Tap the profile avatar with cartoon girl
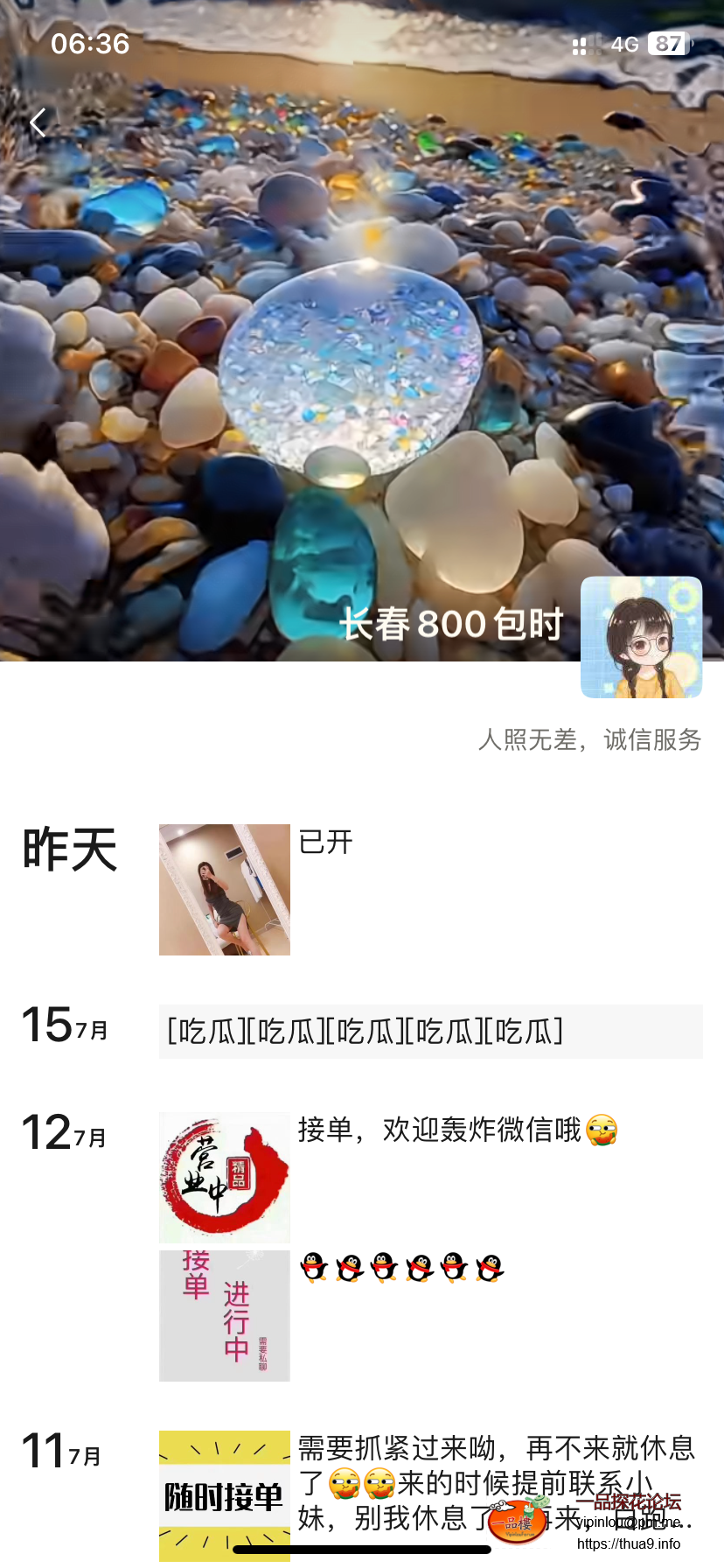The width and height of the screenshot is (724, 1568). [x=641, y=636]
